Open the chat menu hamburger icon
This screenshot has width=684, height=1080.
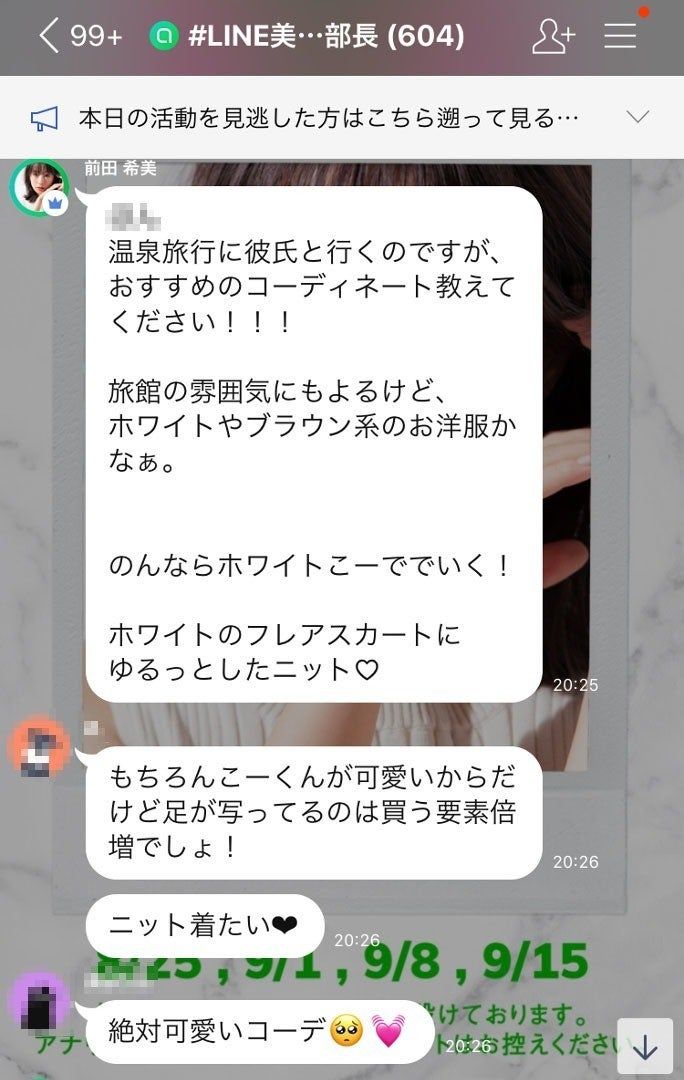coord(620,36)
